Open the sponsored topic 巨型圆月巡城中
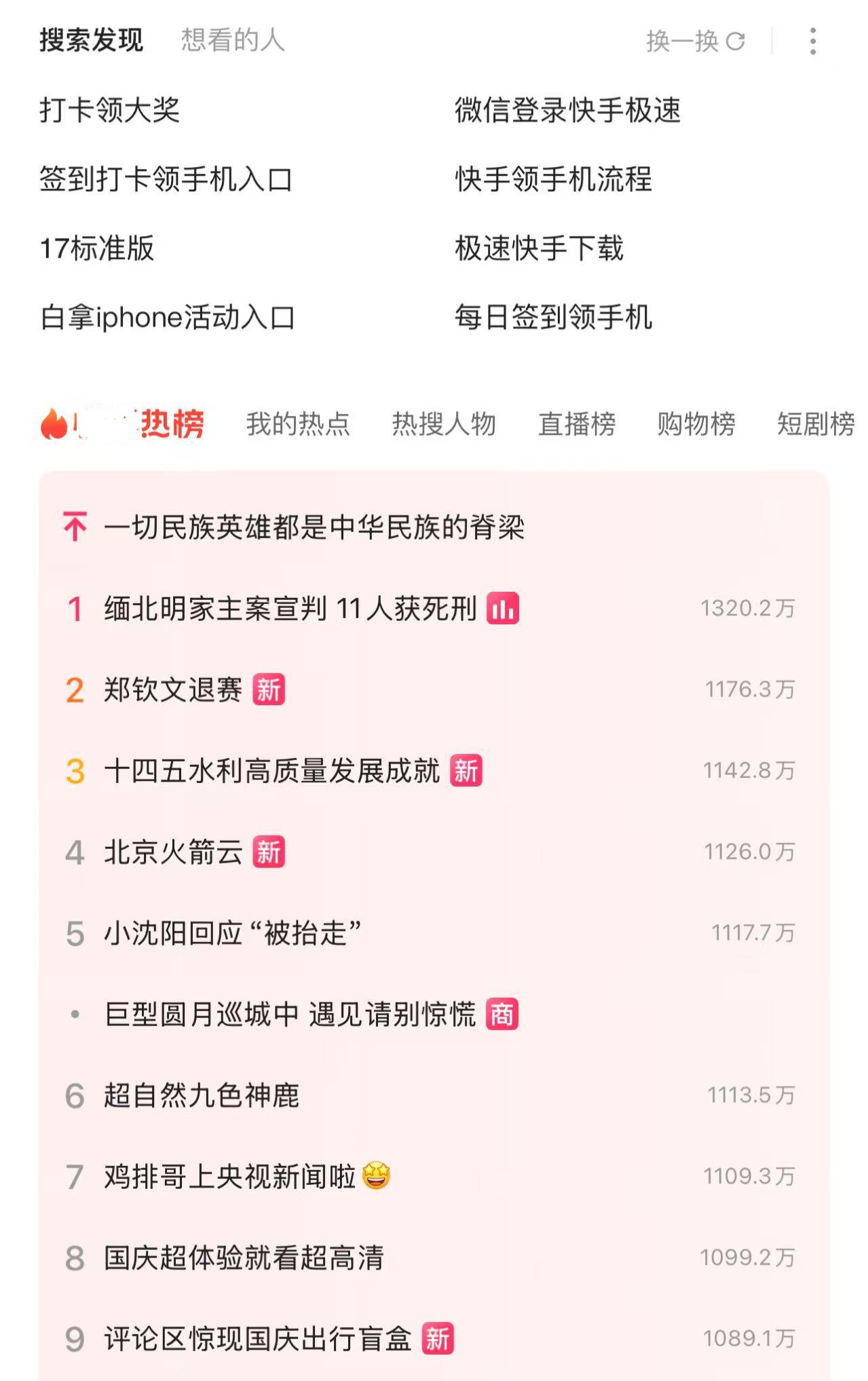The image size is (868, 1381). 290,1015
